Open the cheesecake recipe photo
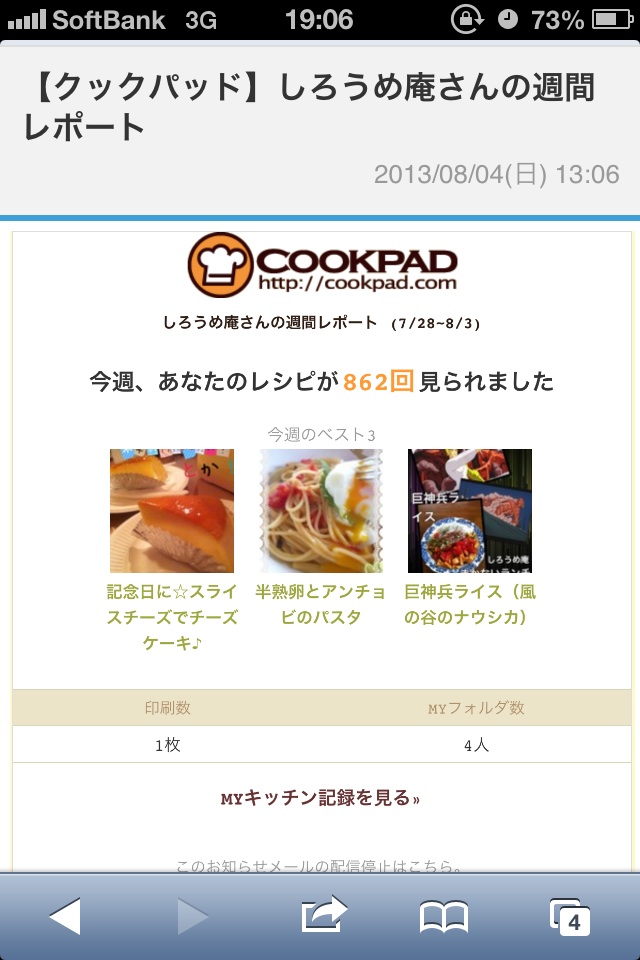This screenshot has width=640, height=960. point(172,511)
